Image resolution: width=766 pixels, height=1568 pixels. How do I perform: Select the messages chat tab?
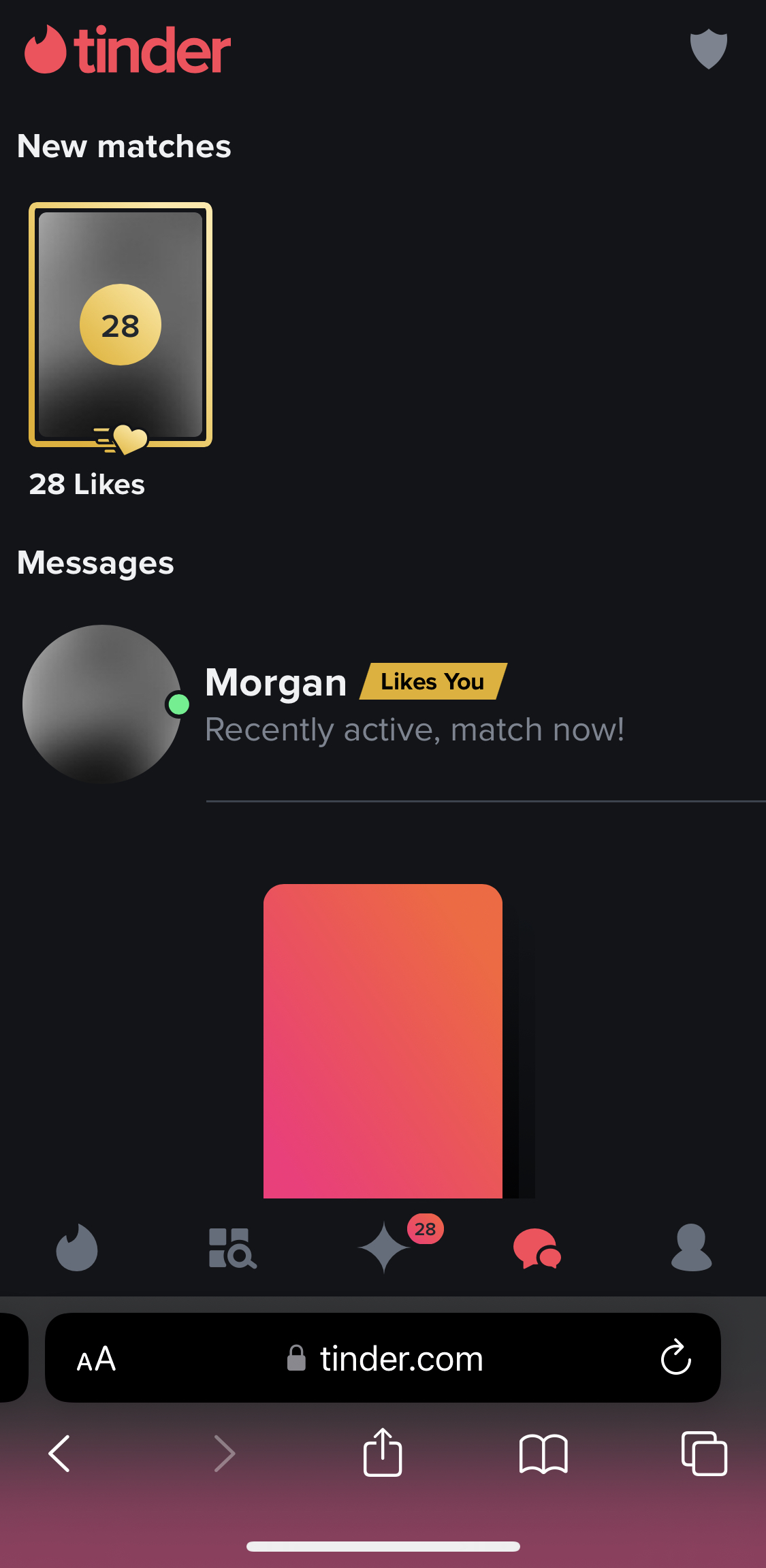coord(537,1247)
